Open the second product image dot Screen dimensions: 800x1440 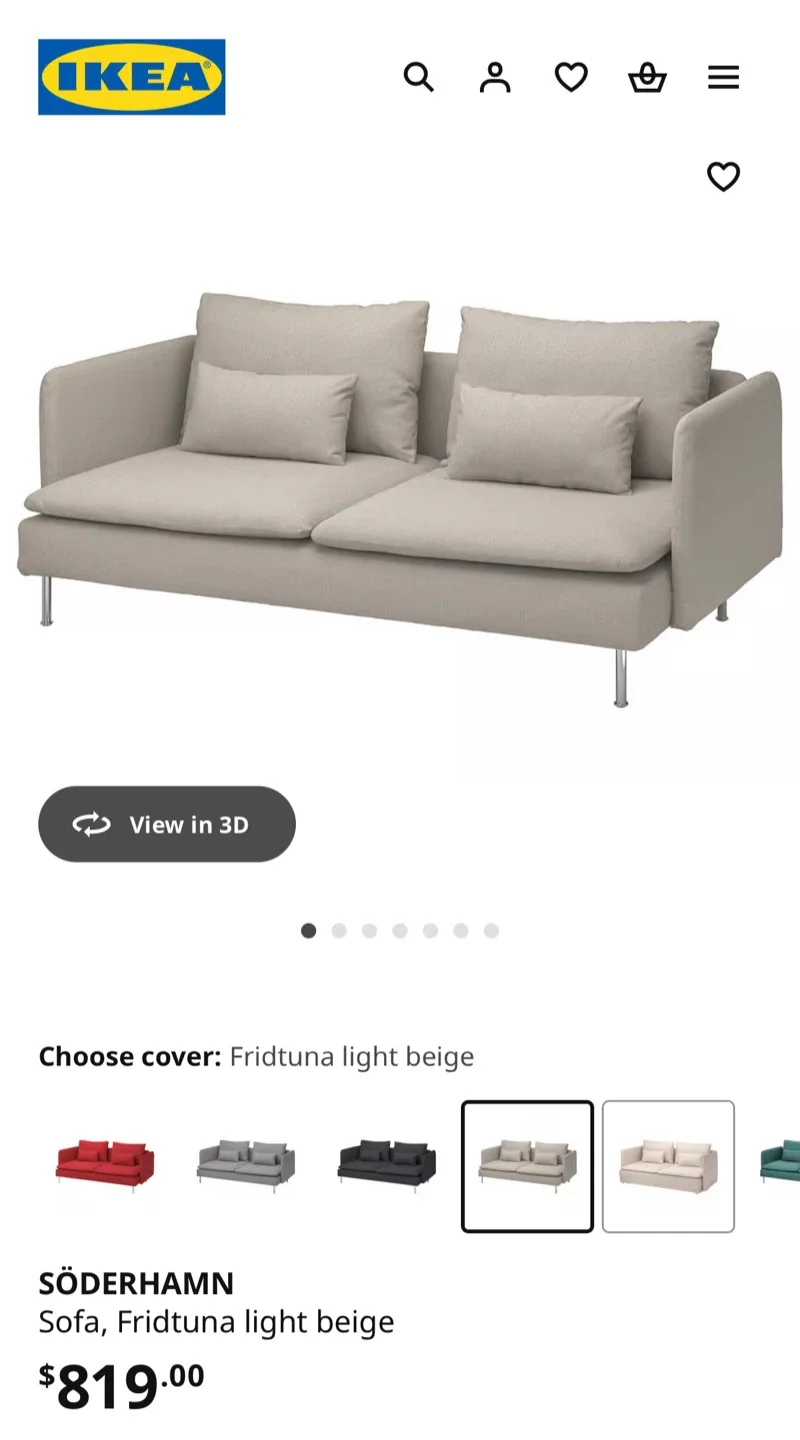click(x=339, y=930)
